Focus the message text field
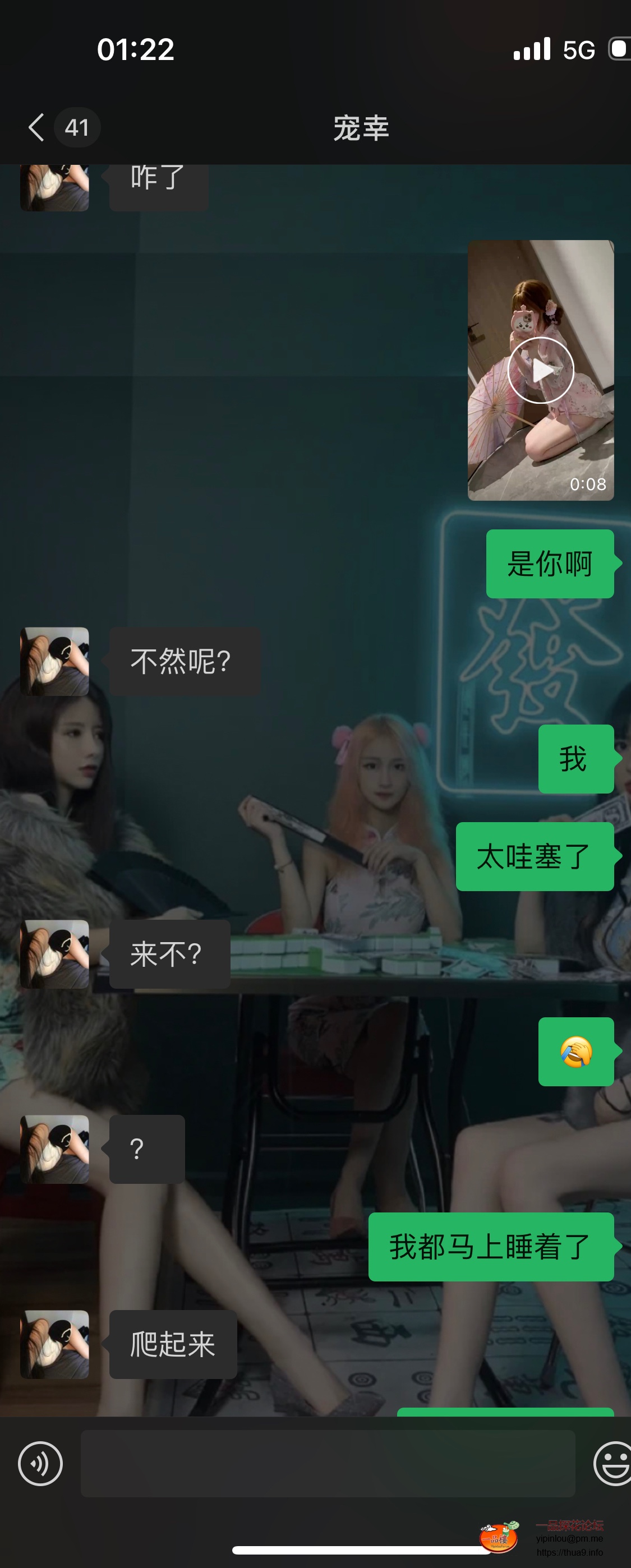 328,1463
